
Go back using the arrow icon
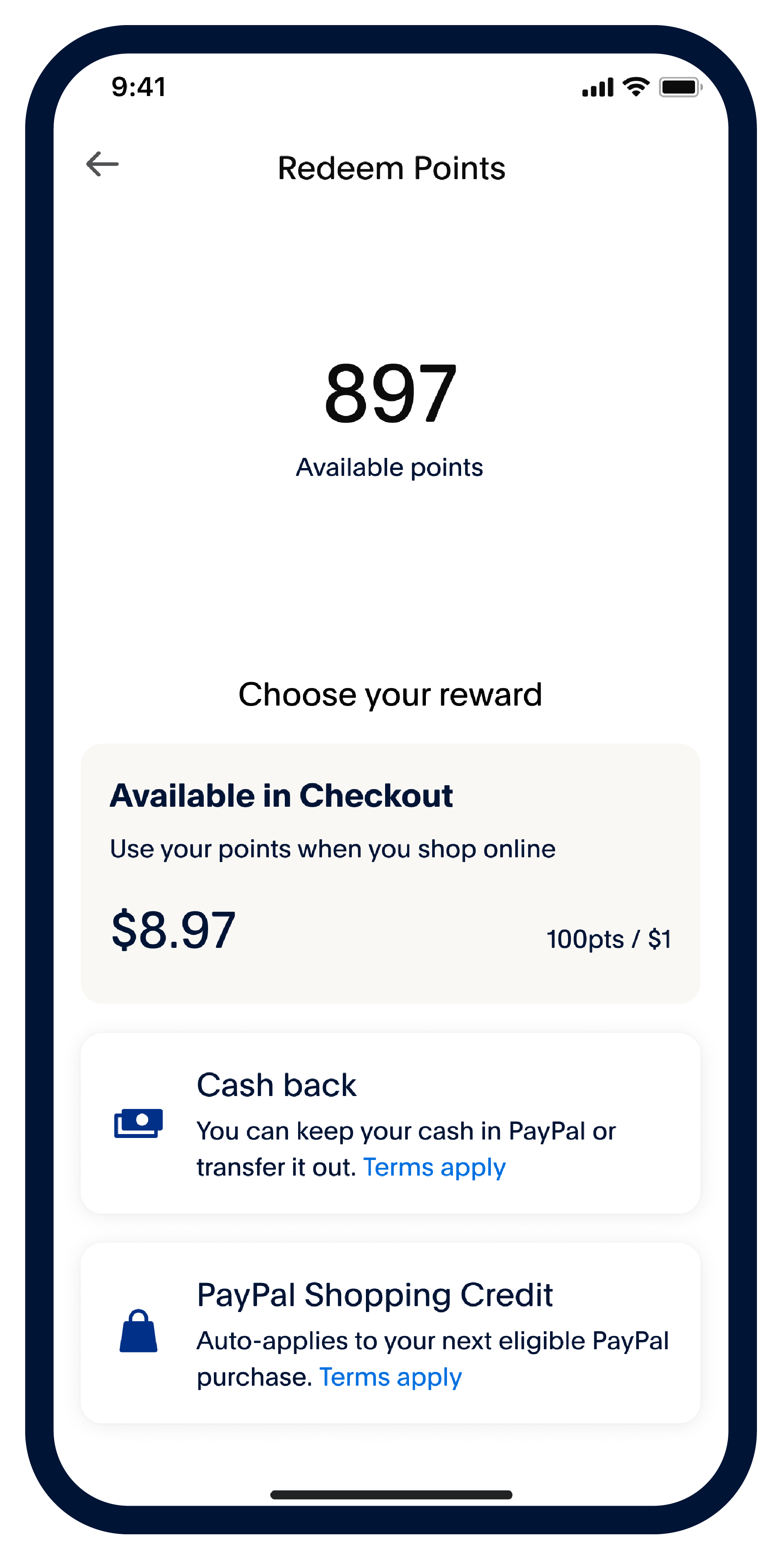click(x=102, y=164)
